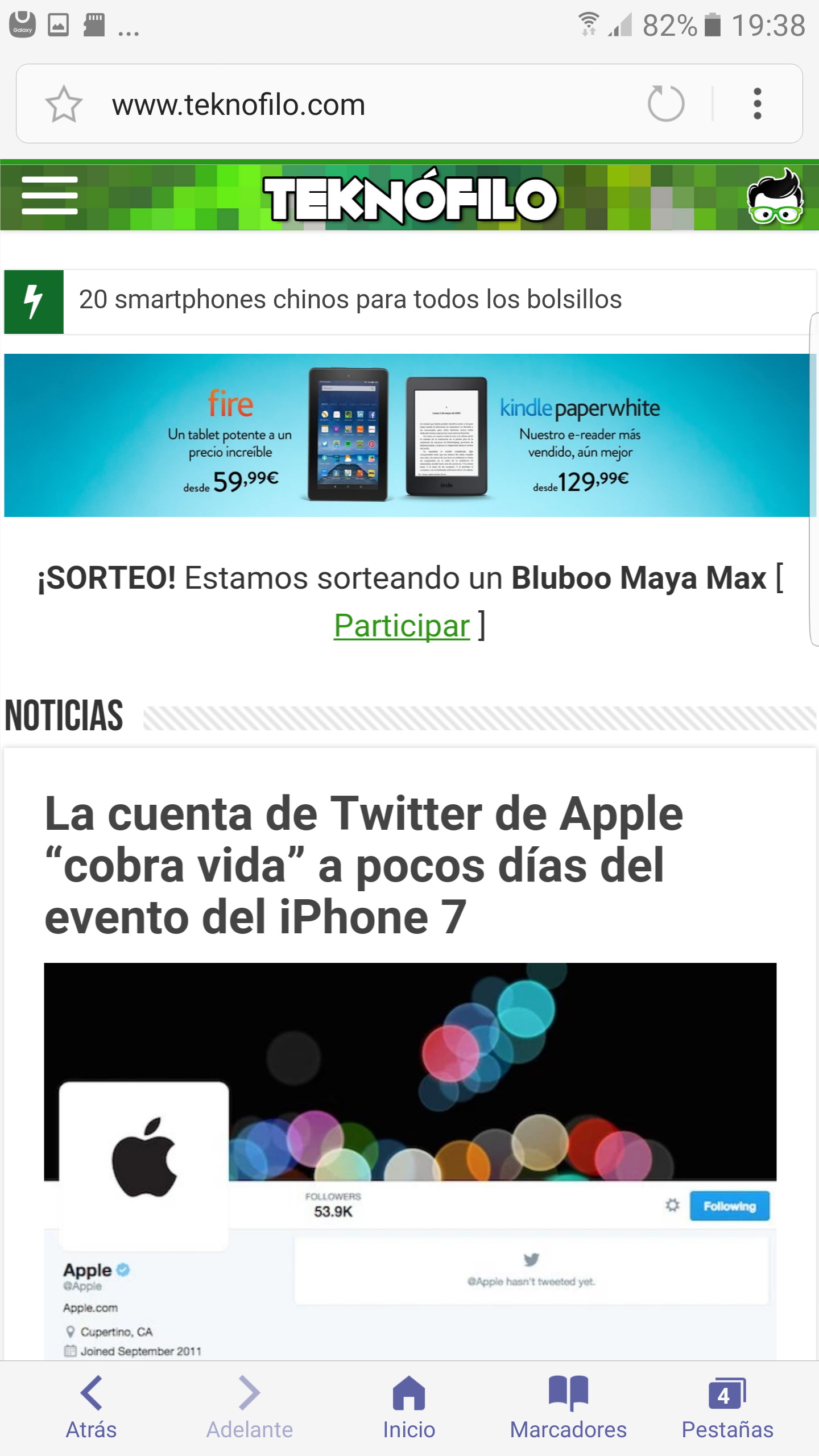The width and height of the screenshot is (819, 1456).
Task: Bookmark this page with the star icon
Action: click(64, 104)
